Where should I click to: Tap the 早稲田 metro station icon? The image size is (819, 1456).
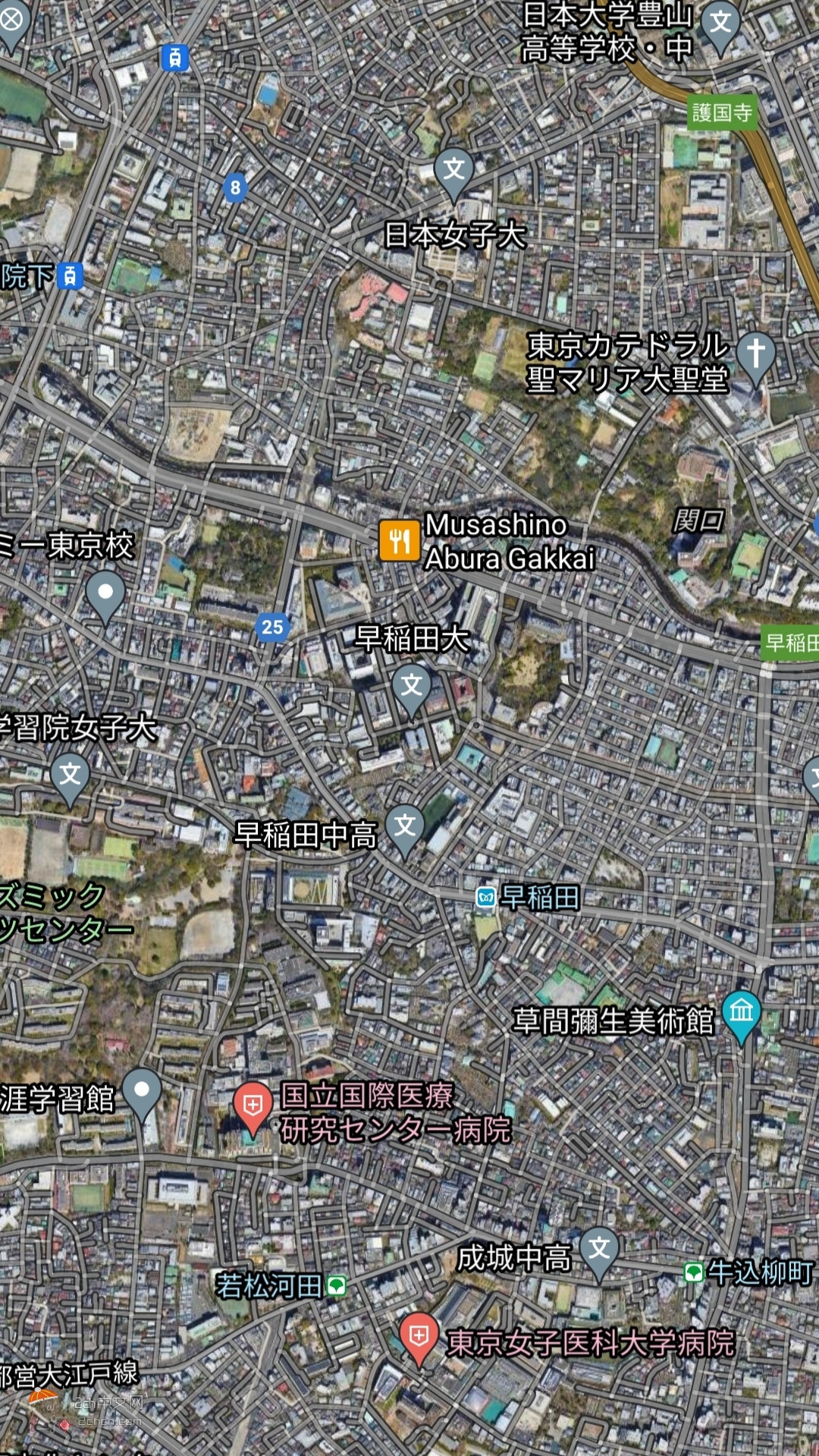486,898
